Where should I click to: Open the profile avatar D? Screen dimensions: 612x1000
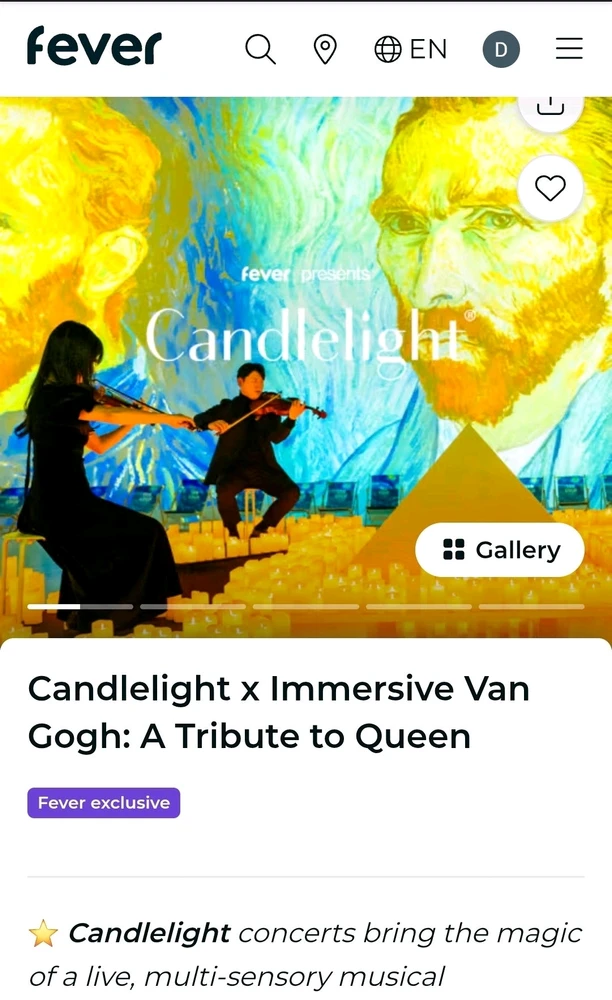501,49
